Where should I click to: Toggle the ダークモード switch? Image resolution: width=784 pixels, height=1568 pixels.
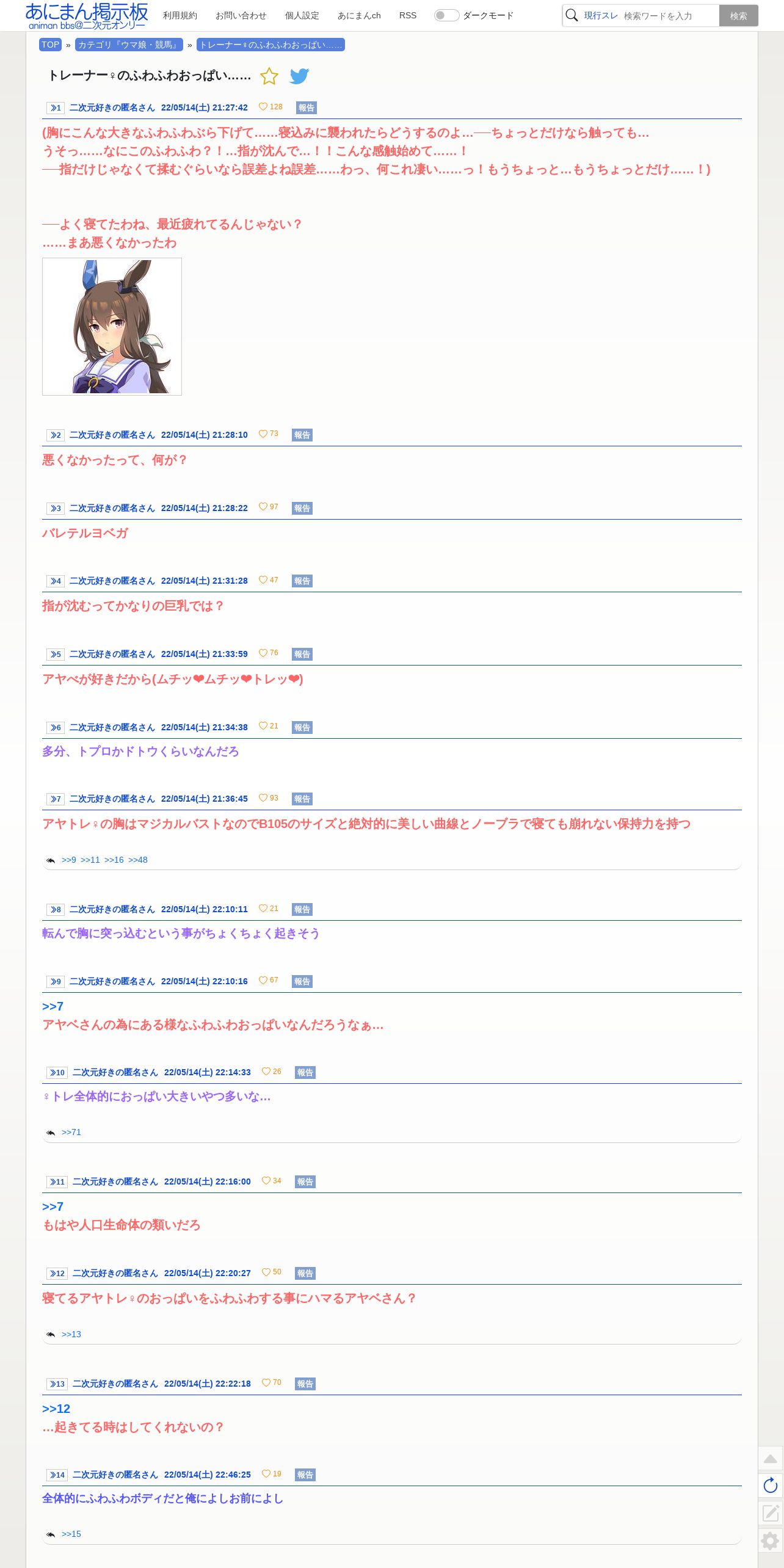coord(446,15)
